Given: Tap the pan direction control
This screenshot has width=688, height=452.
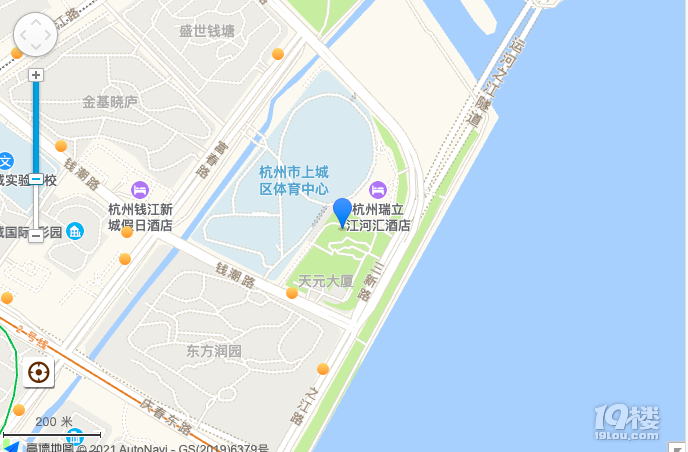Looking at the screenshot, I should 35,35.
